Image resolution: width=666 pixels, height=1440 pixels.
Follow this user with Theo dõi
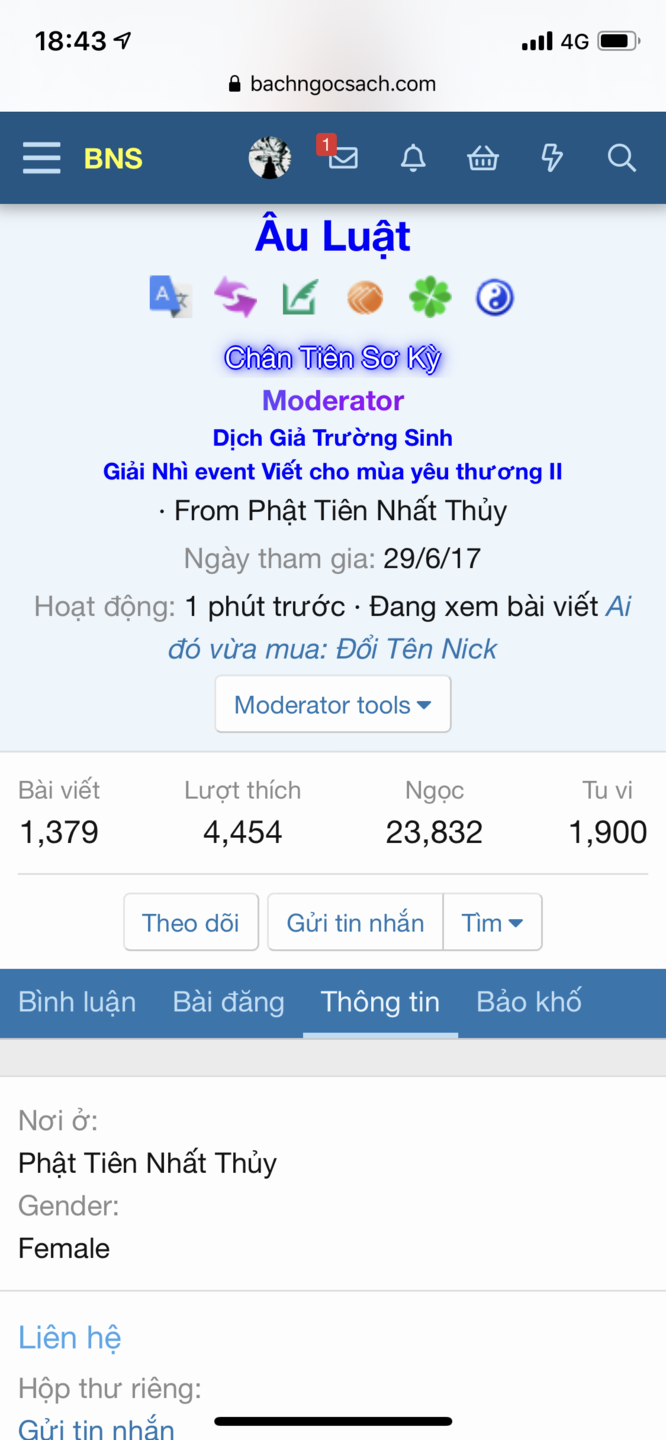tap(191, 922)
